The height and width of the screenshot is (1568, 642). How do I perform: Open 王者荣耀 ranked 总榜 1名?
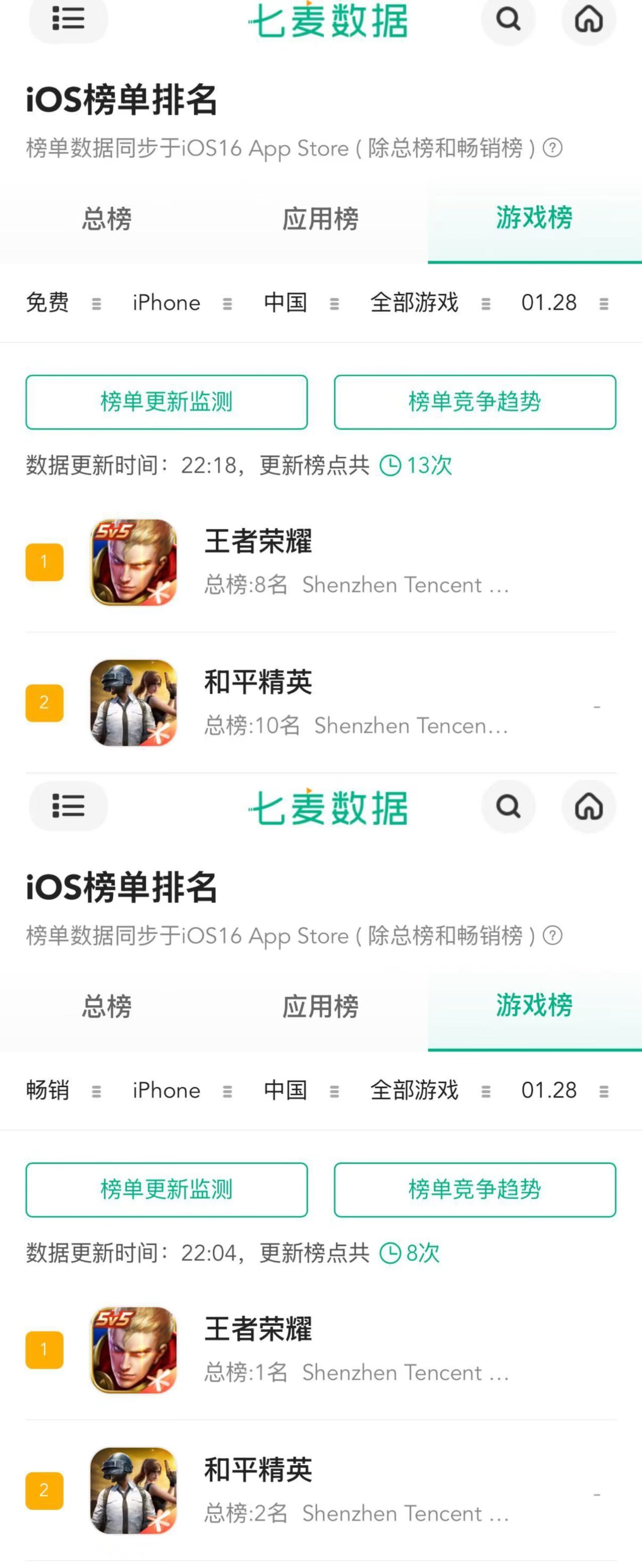click(x=321, y=1350)
